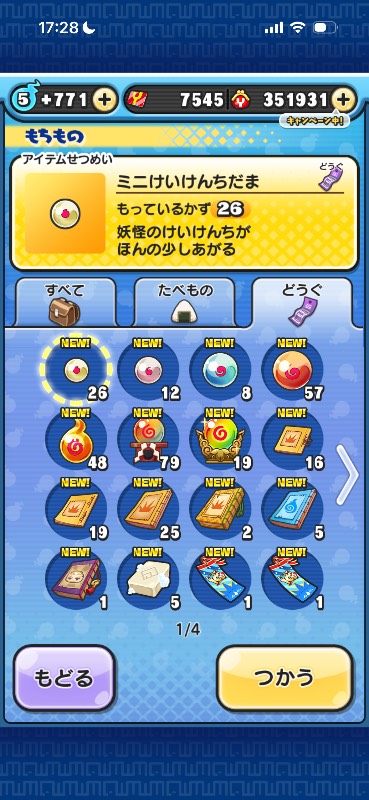The height and width of the screenshot is (800, 369).
Task: Select the item with quantity 12
Action: point(148,370)
